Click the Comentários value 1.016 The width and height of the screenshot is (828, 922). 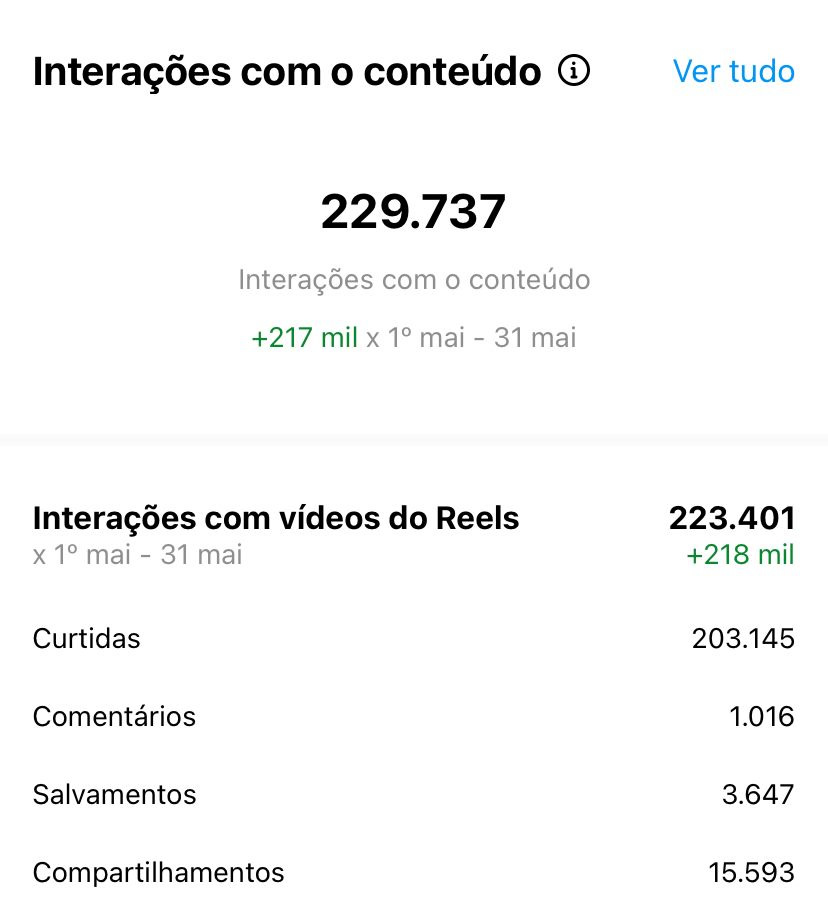coord(760,716)
